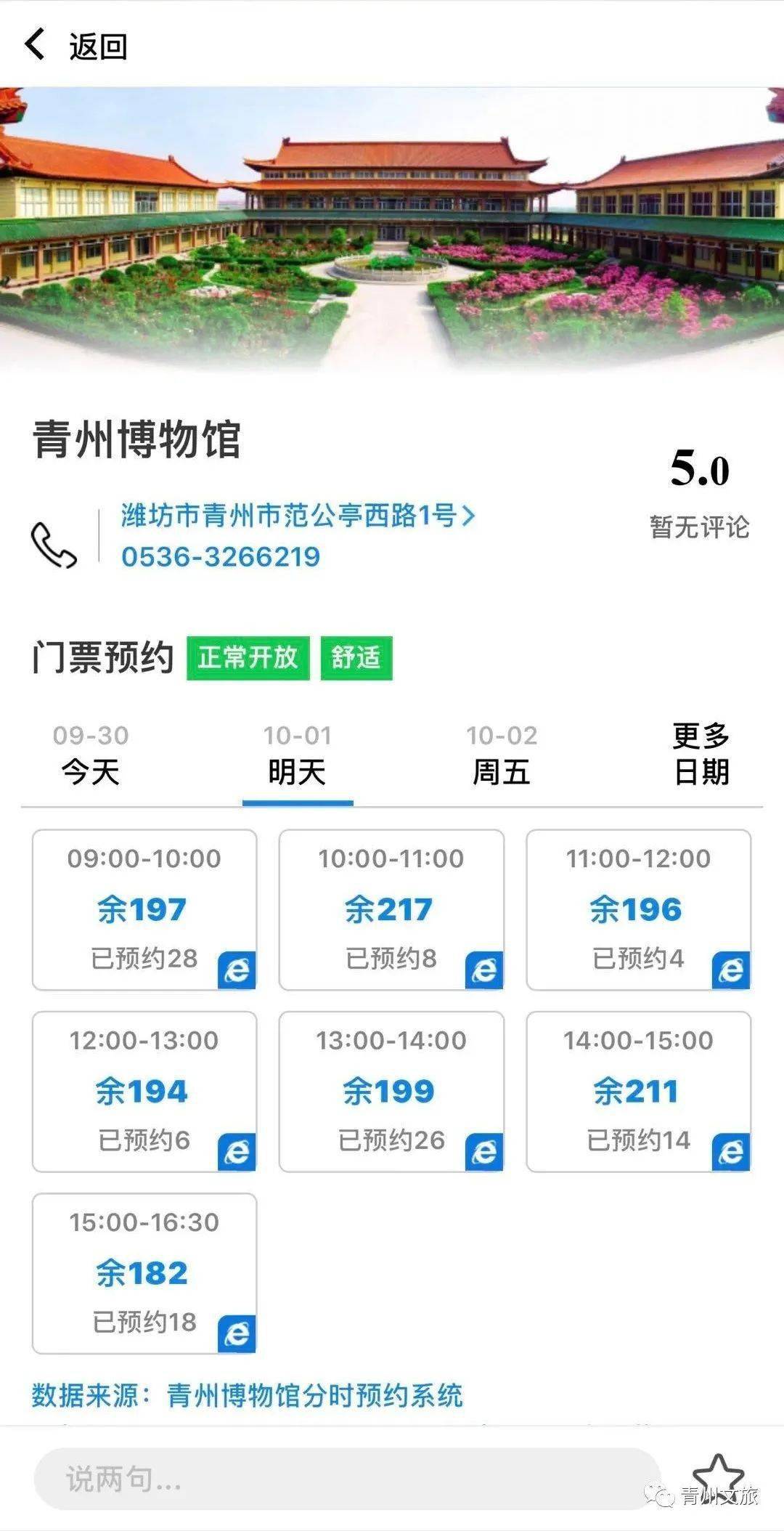
Task: Choose the 15:00-16:30 time slot
Action: [144, 1272]
